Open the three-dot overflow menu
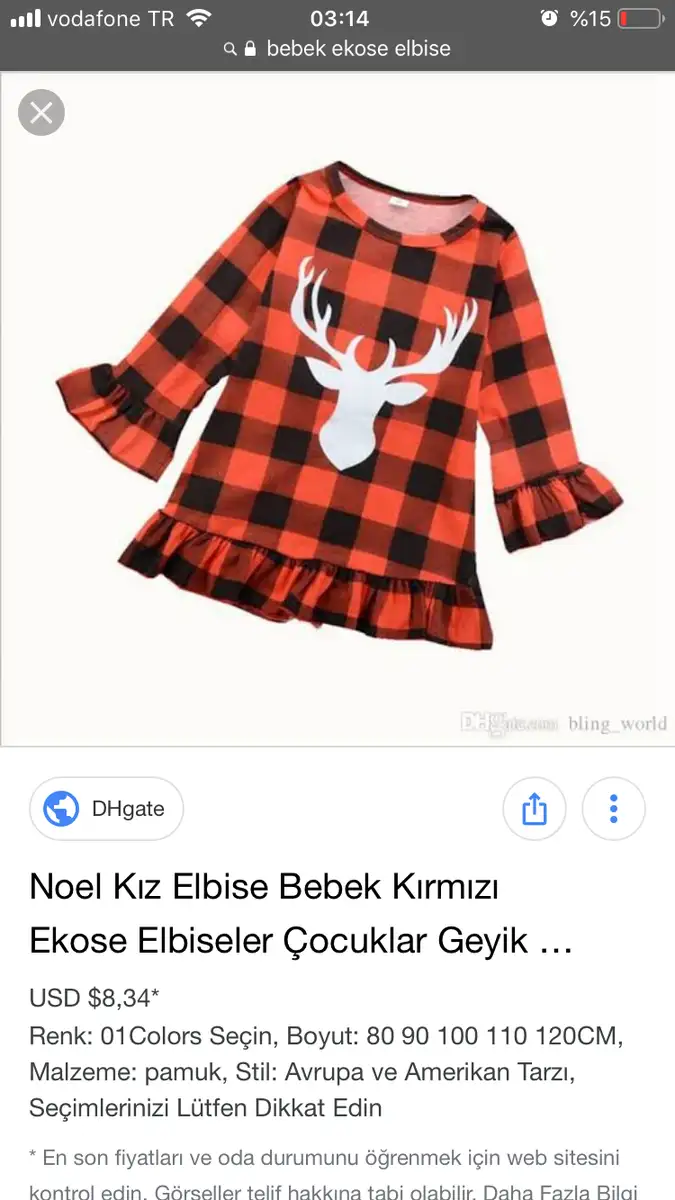This screenshot has width=675, height=1200. pos(613,809)
